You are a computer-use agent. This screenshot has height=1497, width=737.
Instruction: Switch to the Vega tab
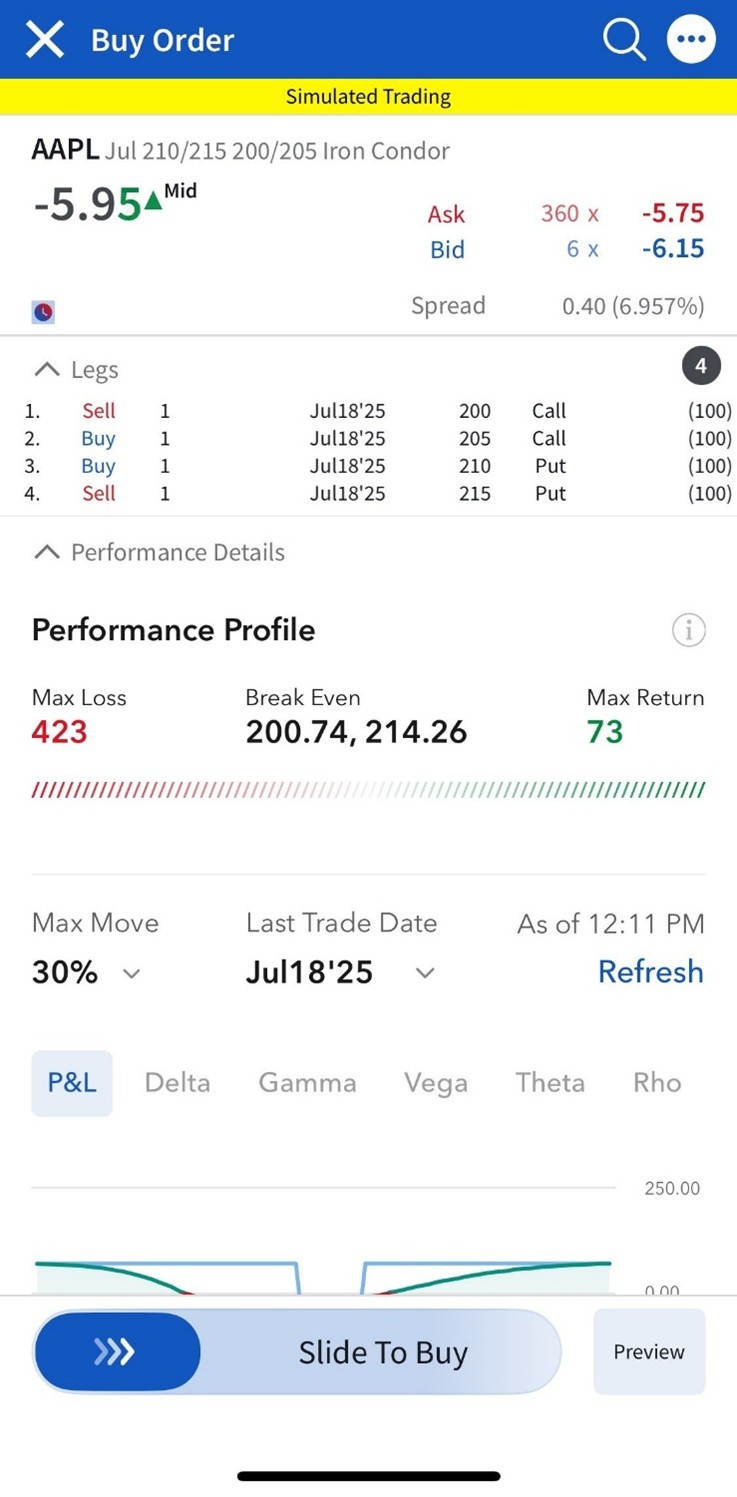point(435,1083)
